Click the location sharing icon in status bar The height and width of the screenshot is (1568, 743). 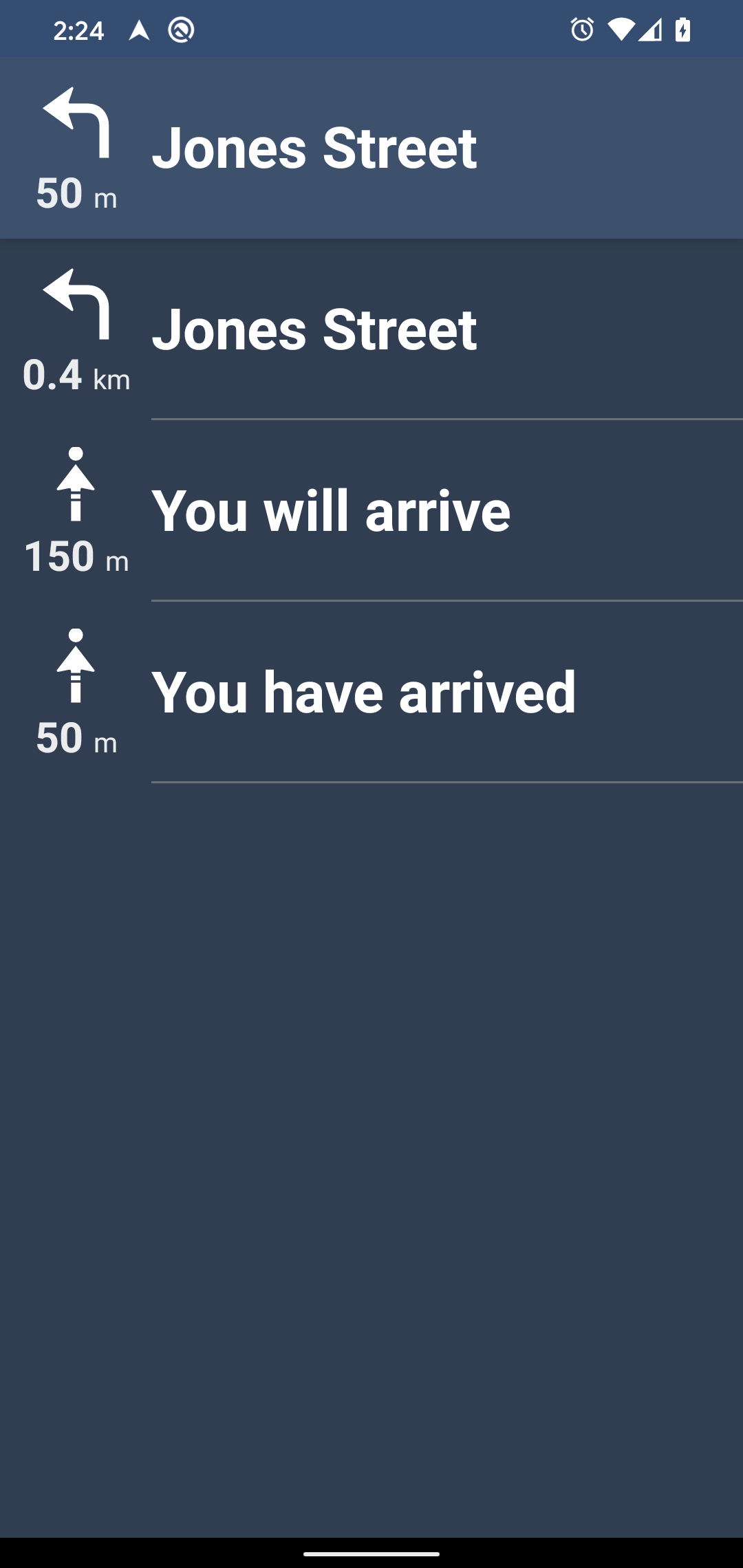click(180, 29)
